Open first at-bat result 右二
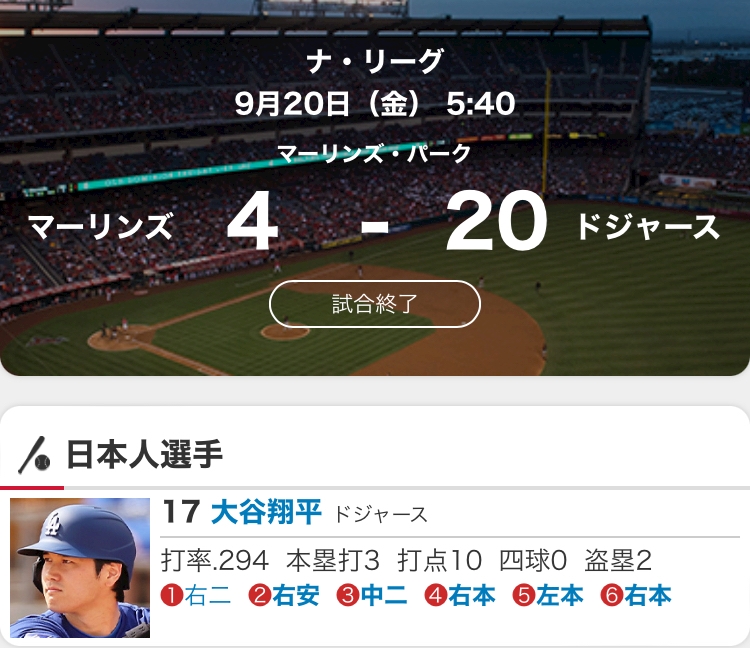Image resolution: width=750 pixels, height=648 pixels. (196, 596)
